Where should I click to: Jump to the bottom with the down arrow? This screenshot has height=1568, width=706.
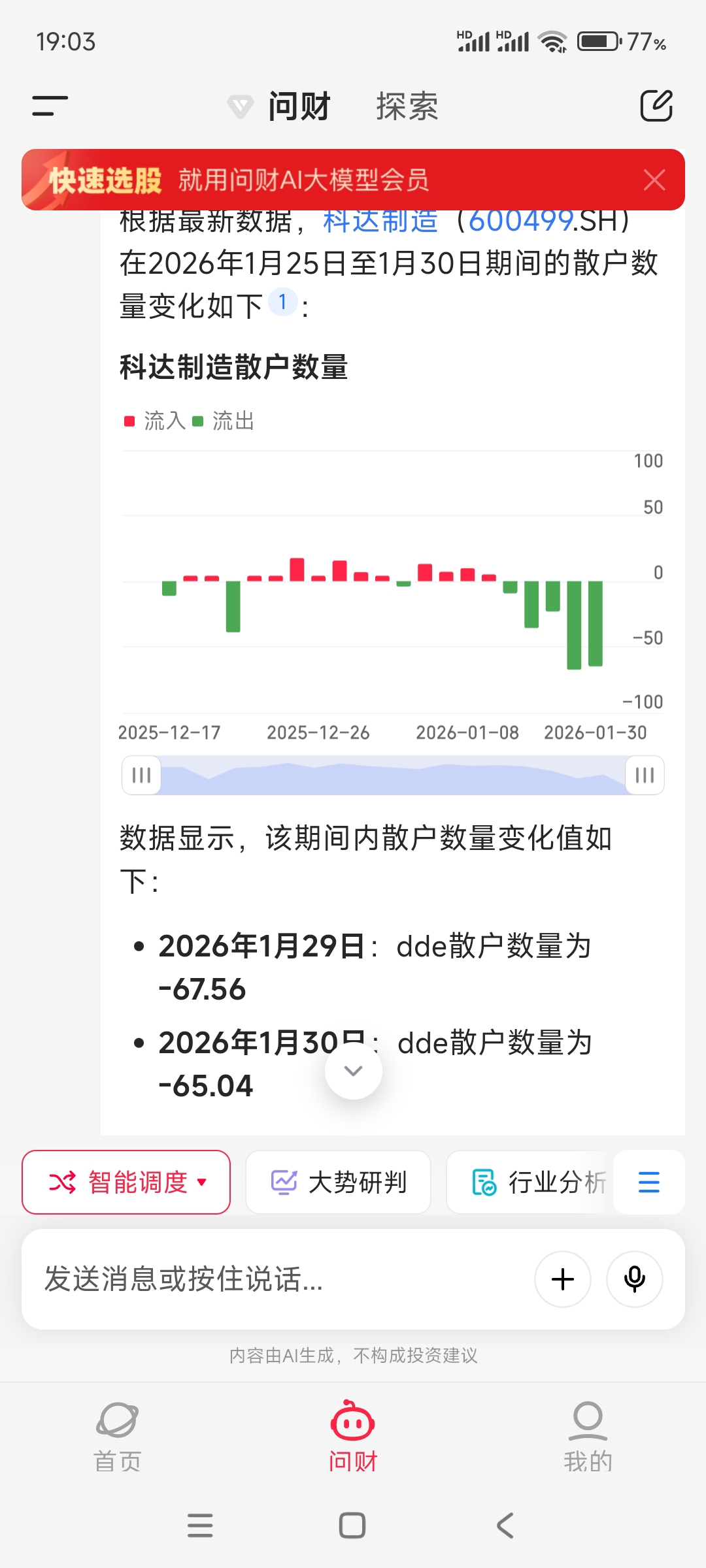click(354, 1071)
